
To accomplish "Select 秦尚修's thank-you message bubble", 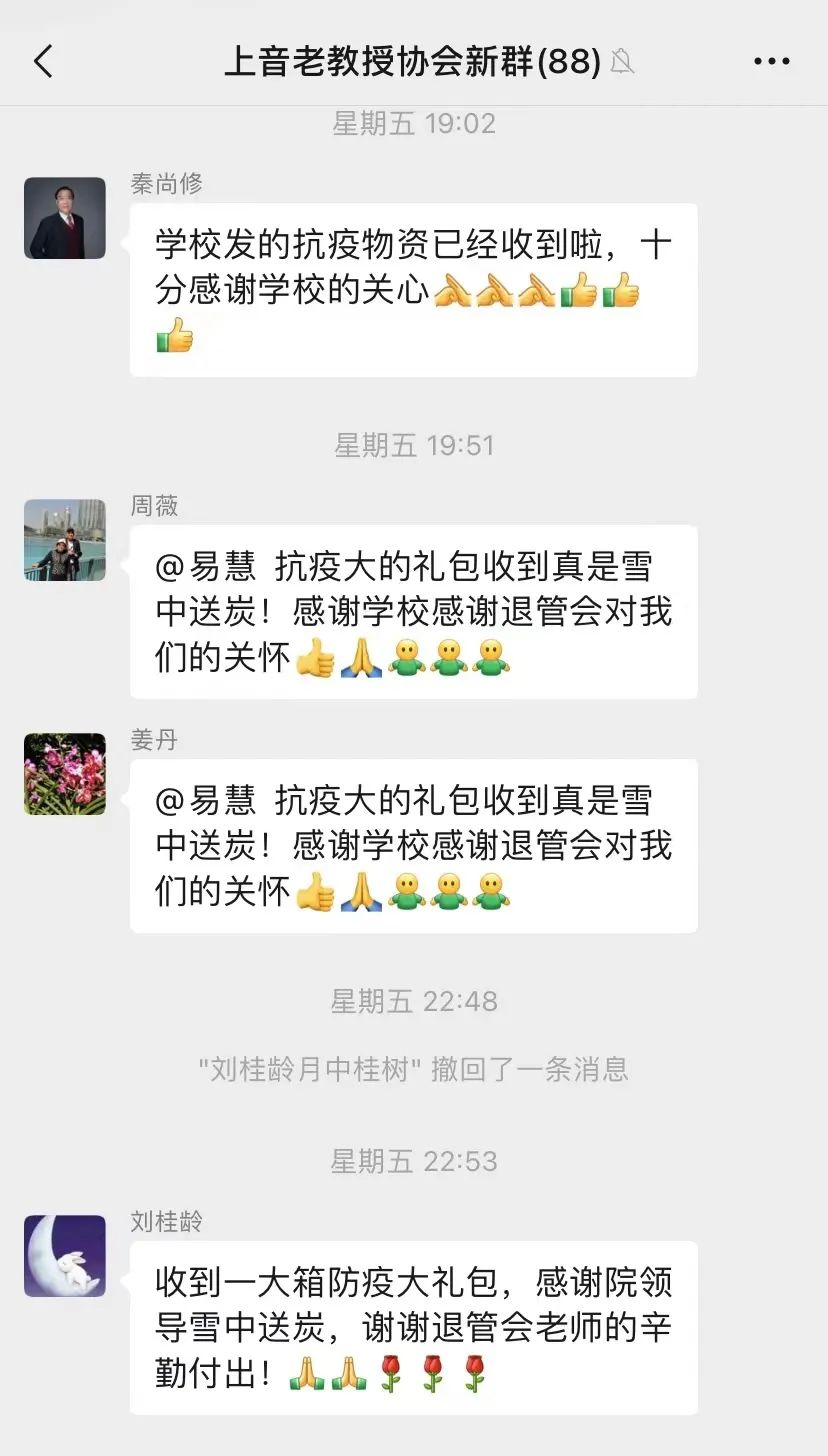I will click(x=413, y=290).
